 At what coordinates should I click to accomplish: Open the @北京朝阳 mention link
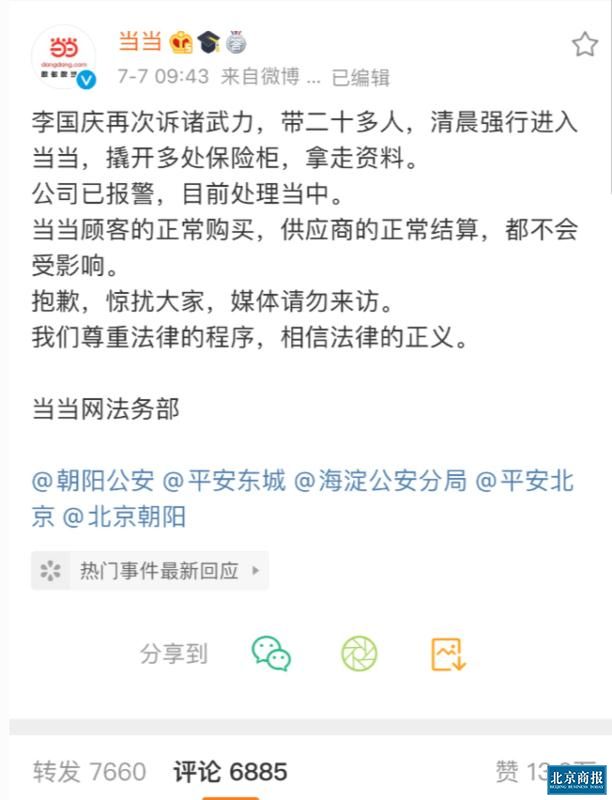[124, 517]
